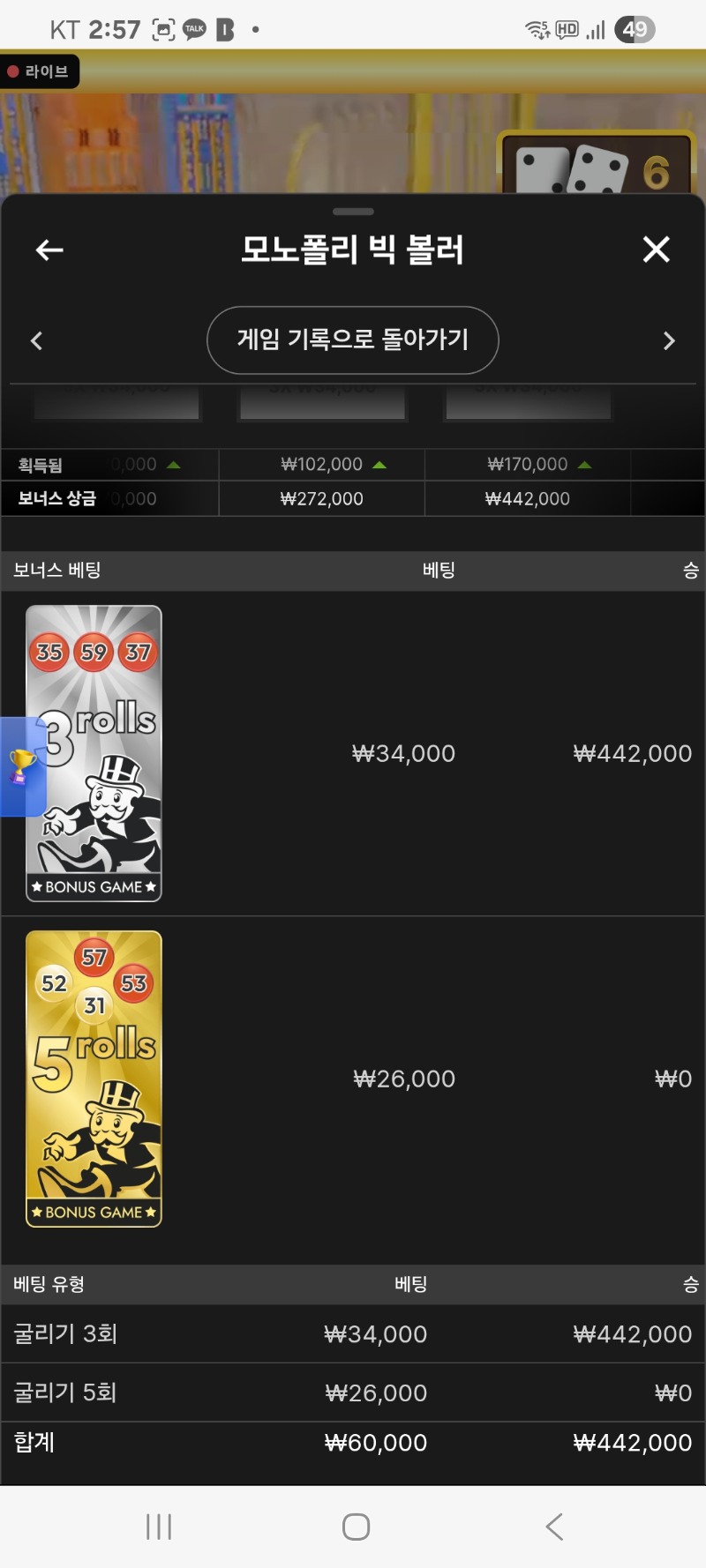The width and height of the screenshot is (706, 1568).
Task: Go to previous game record
Action: pyautogui.click(x=36, y=341)
